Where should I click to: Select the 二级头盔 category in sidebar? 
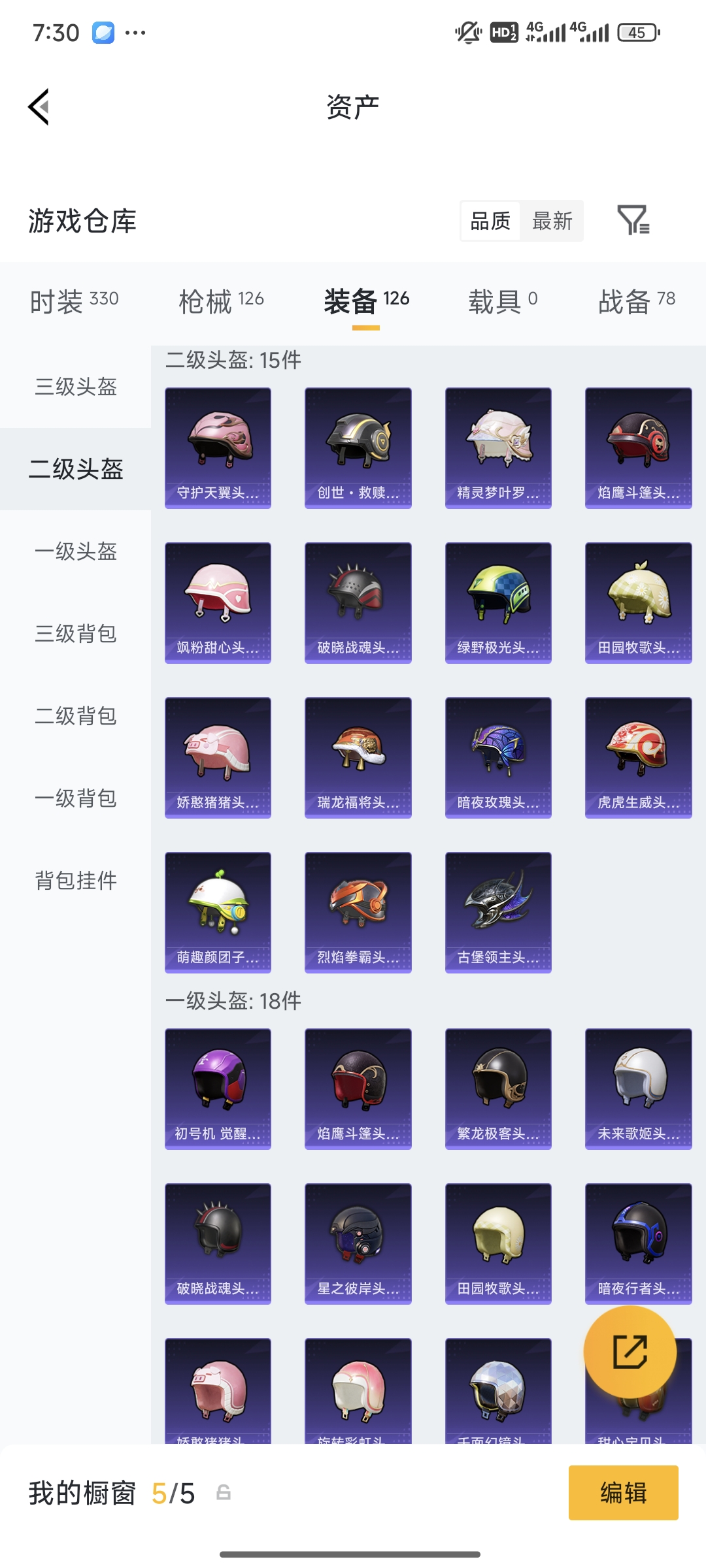pos(75,469)
